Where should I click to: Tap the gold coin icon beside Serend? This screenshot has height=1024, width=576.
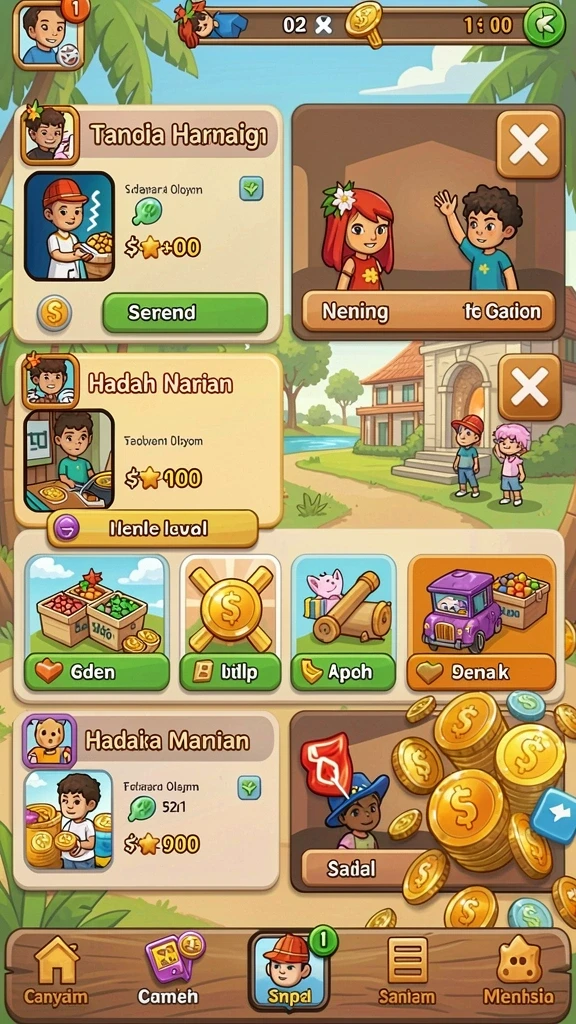pyautogui.click(x=54, y=312)
